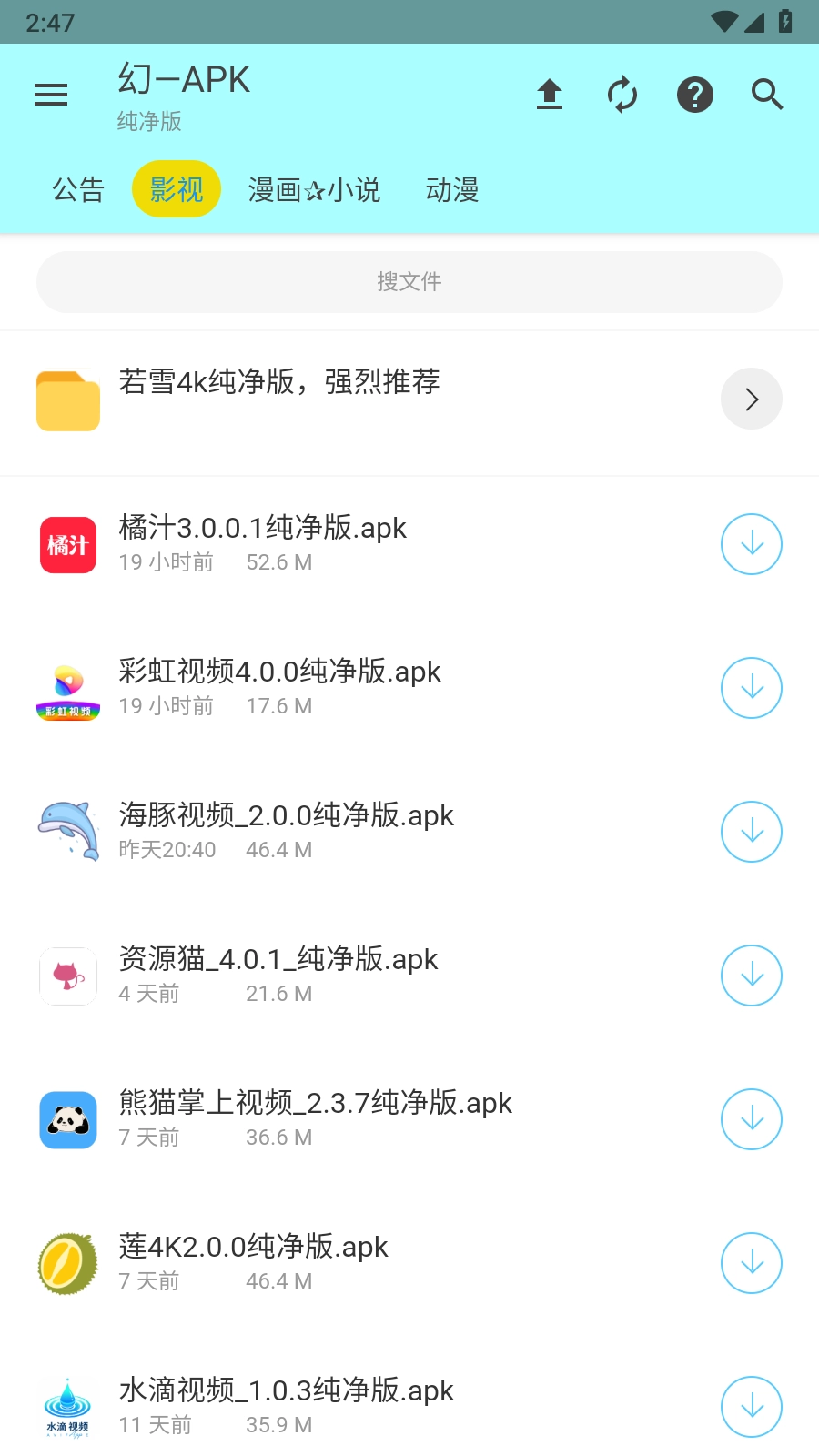The width and height of the screenshot is (819, 1456).
Task: Tap the upload icon in the toolbar
Action: (550, 95)
